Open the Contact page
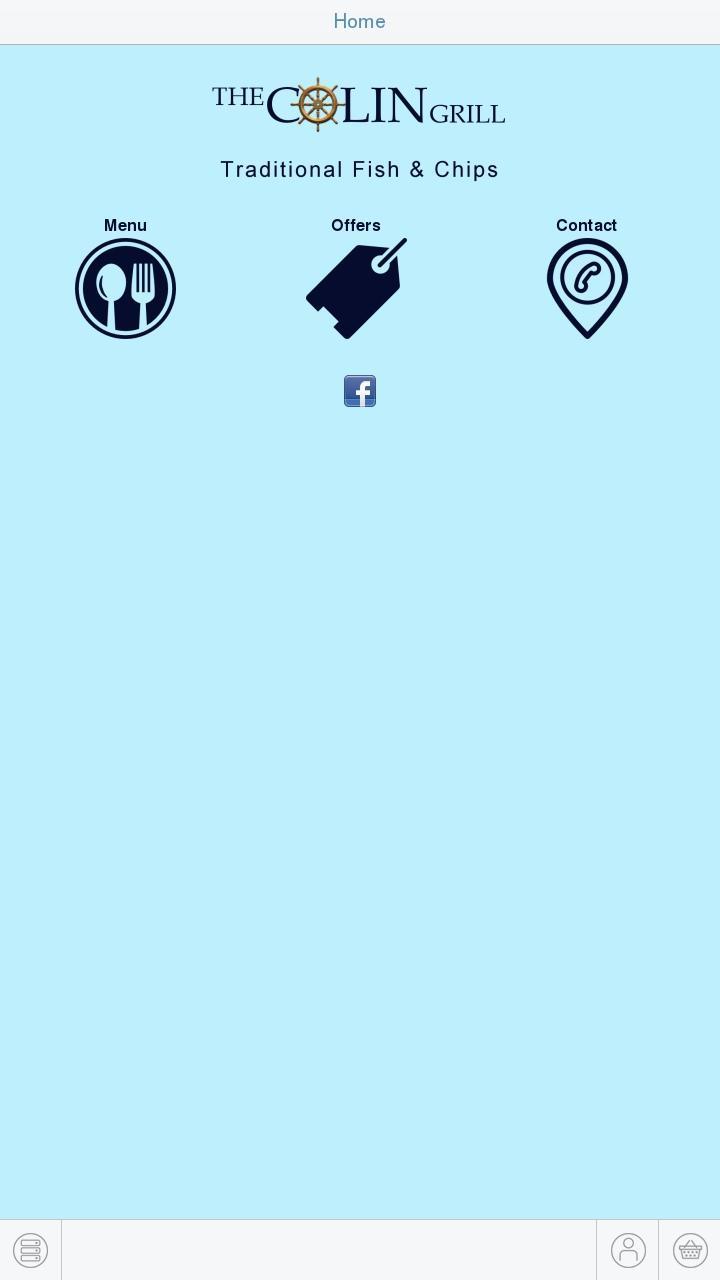The height and width of the screenshot is (1280, 720). (587, 288)
